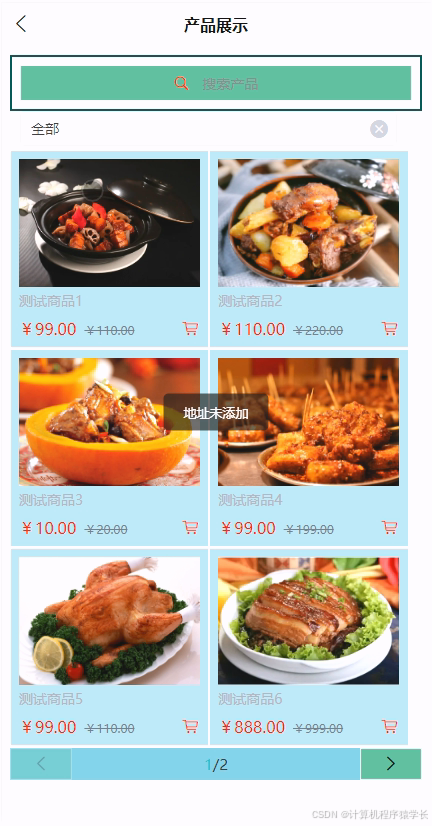Open the 测试商品6 product card
Screen dimensions: 432x826
309,647
